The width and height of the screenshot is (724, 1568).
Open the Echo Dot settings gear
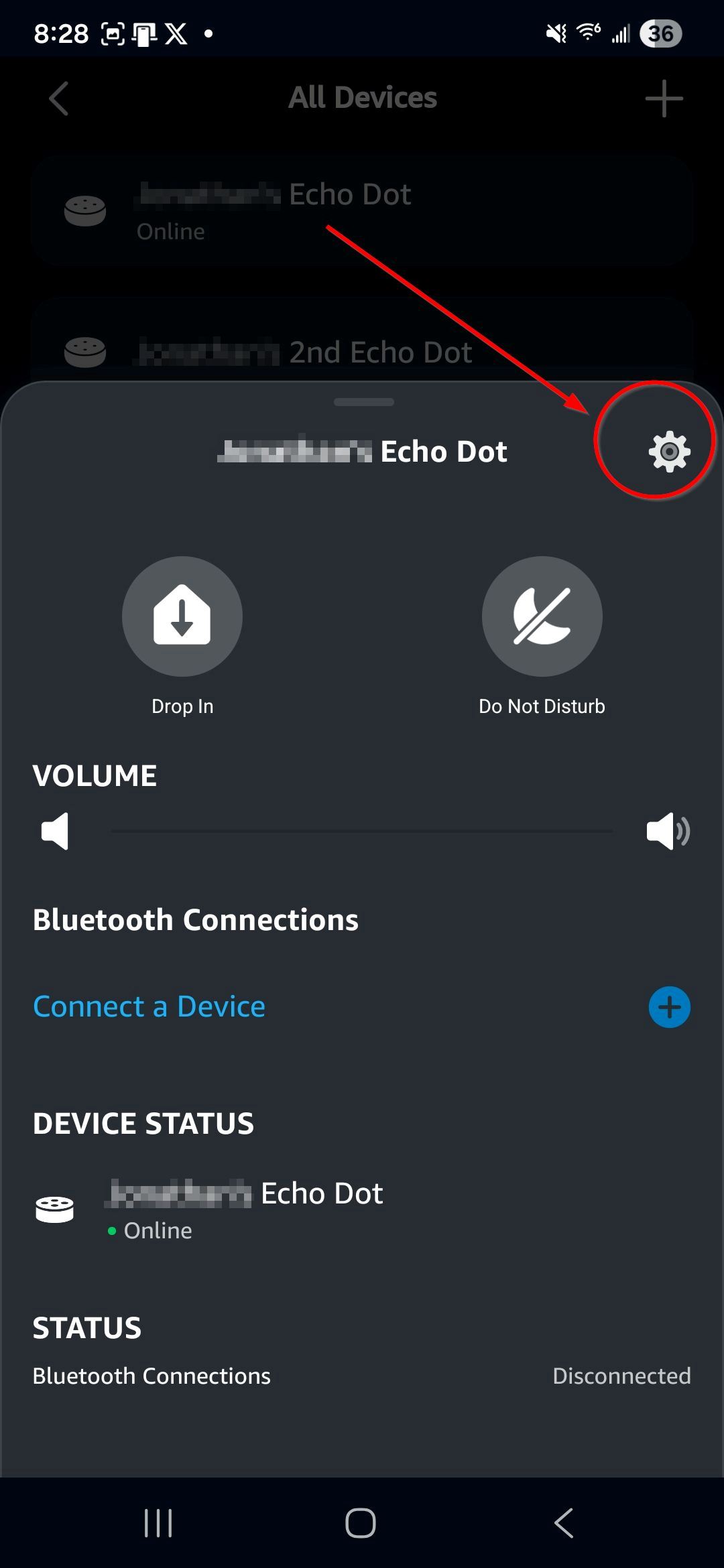tap(669, 452)
